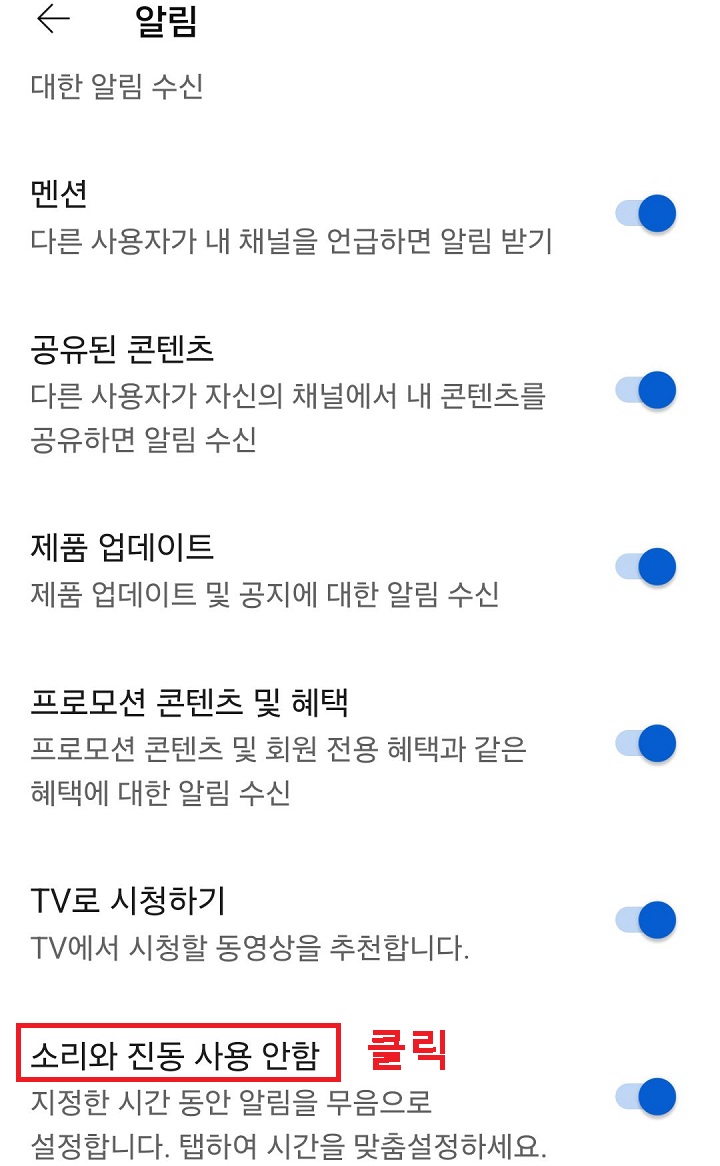The image size is (720, 1166).
Task: Turn off 제품 업데이트 notifications
Action: pos(652,565)
